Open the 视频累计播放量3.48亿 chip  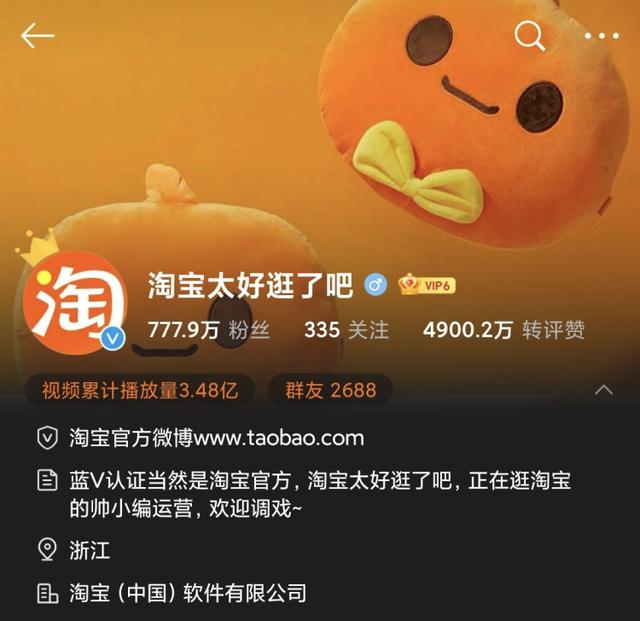coord(141,390)
